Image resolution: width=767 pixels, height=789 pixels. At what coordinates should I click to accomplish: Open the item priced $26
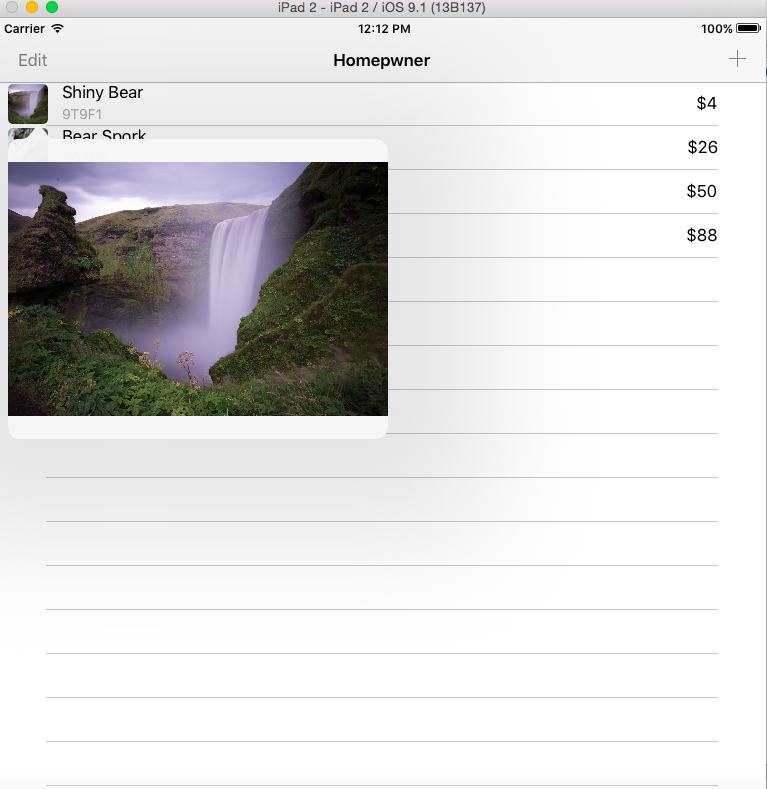pyautogui.click(x=550, y=148)
